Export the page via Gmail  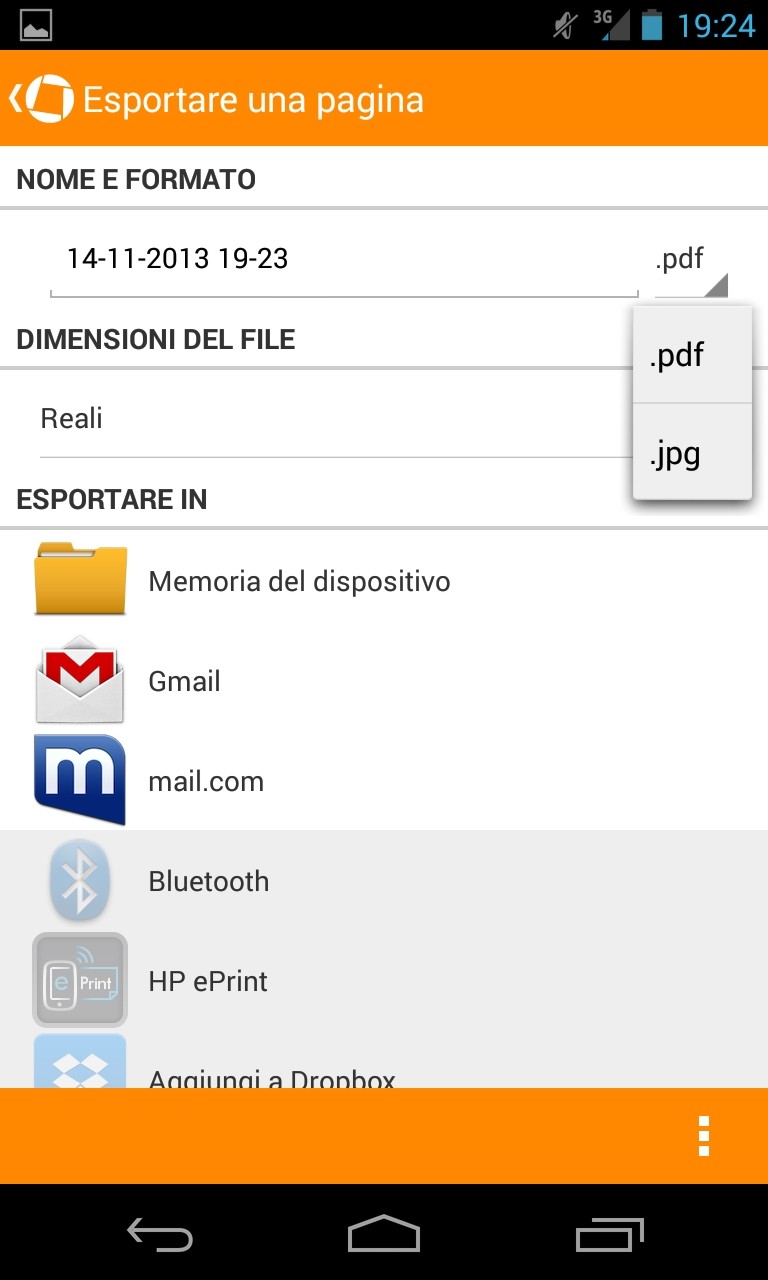(184, 681)
